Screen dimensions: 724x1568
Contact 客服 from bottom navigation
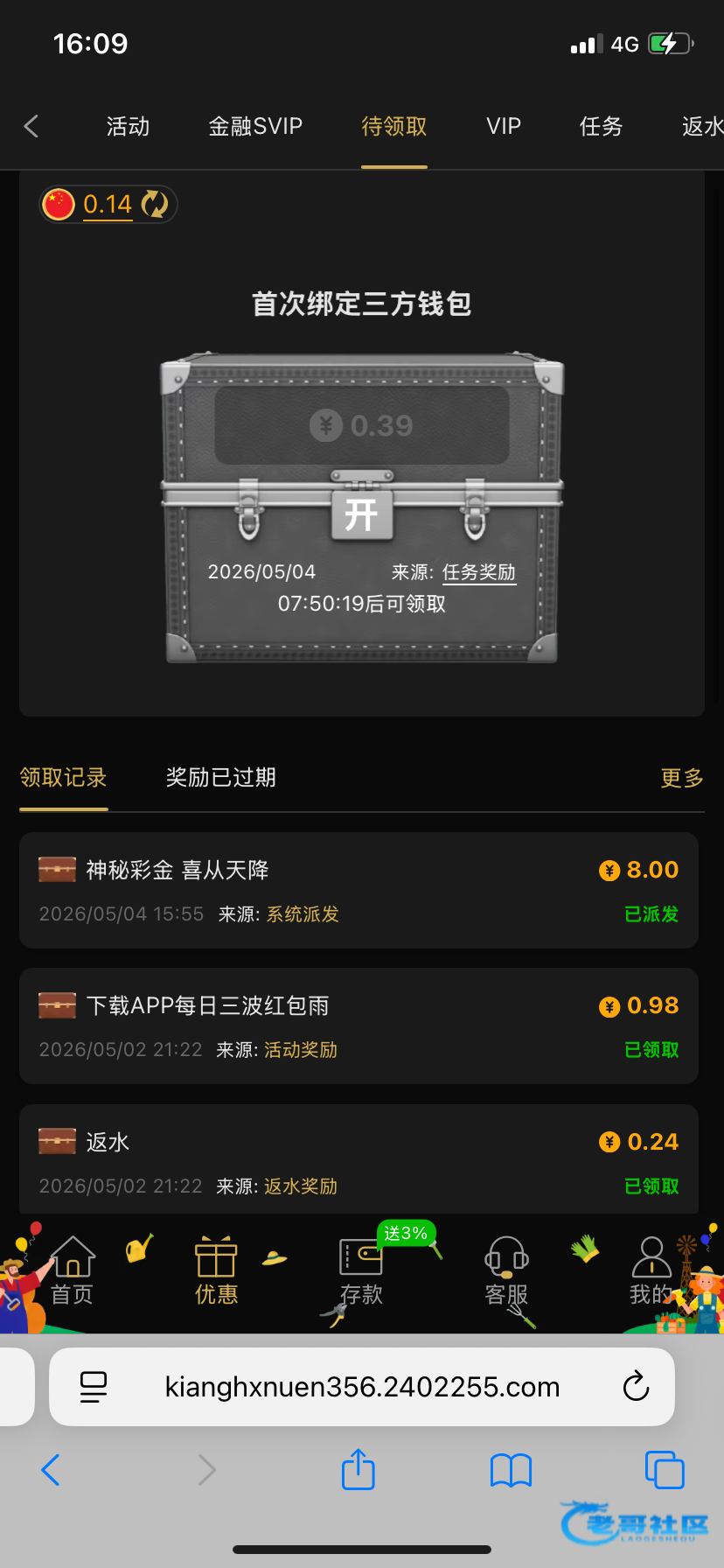(x=506, y=1270)
